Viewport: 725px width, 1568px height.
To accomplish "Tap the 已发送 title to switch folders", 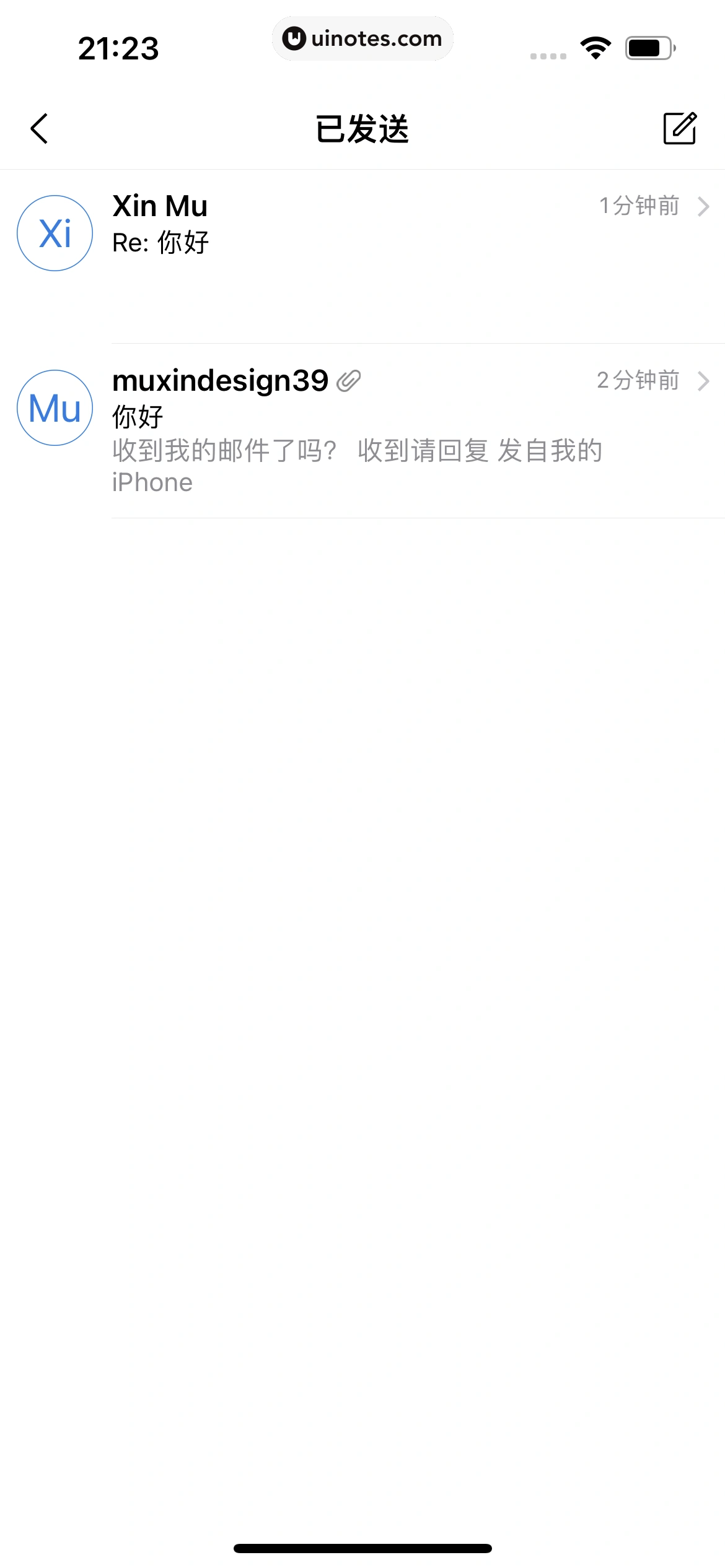I will pos(362,129).
